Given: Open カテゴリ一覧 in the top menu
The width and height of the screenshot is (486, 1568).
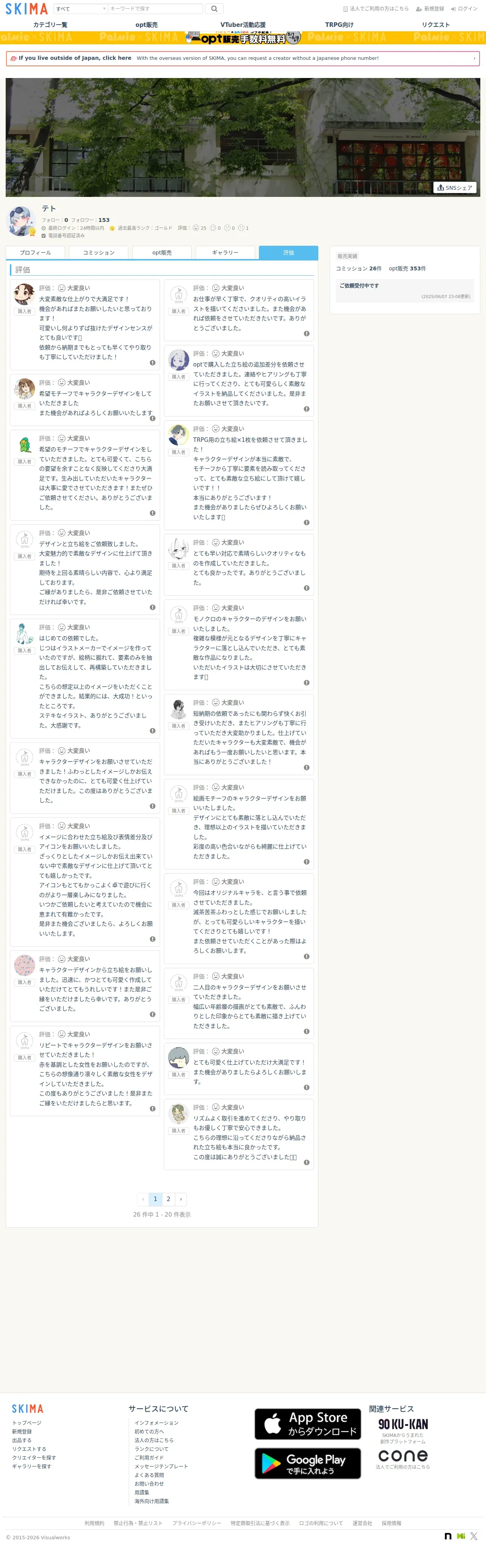Looking at the screenshot, I should pyautogui.click(x=50, y=25).
